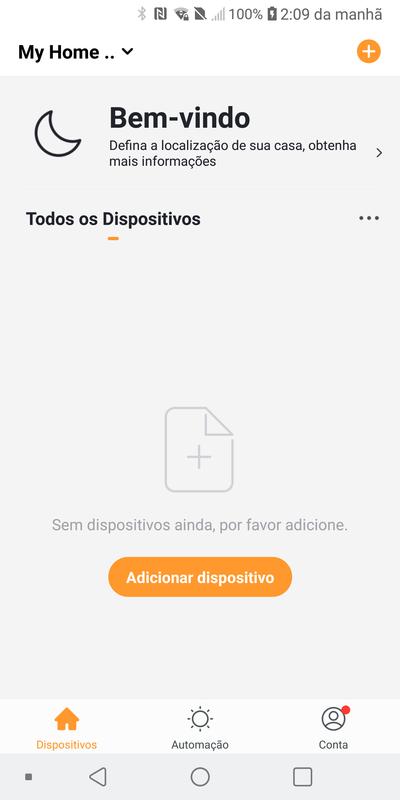Open the Conta tab
Screen dimensions: 400x800
tap(333, 728)
